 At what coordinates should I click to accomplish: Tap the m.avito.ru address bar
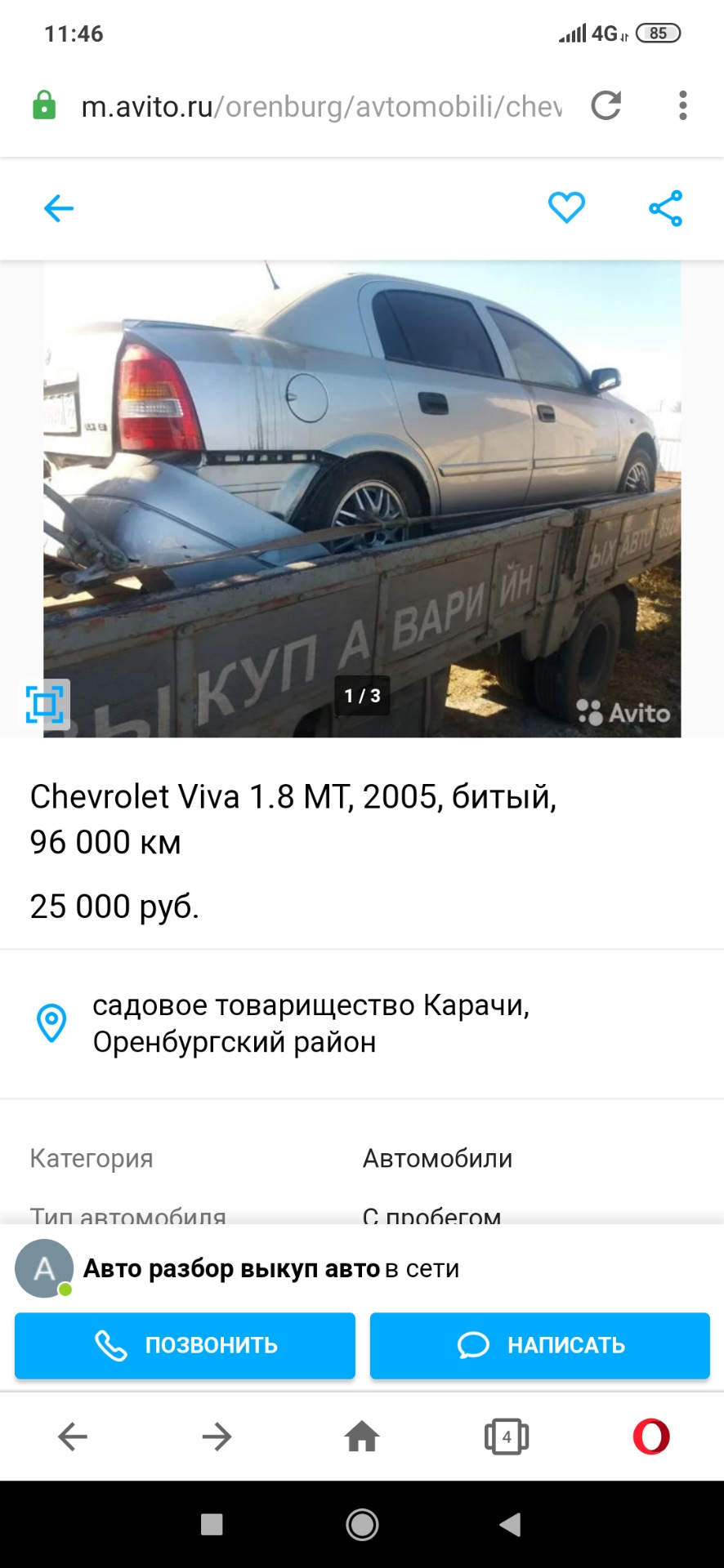(x=320, y=106)
